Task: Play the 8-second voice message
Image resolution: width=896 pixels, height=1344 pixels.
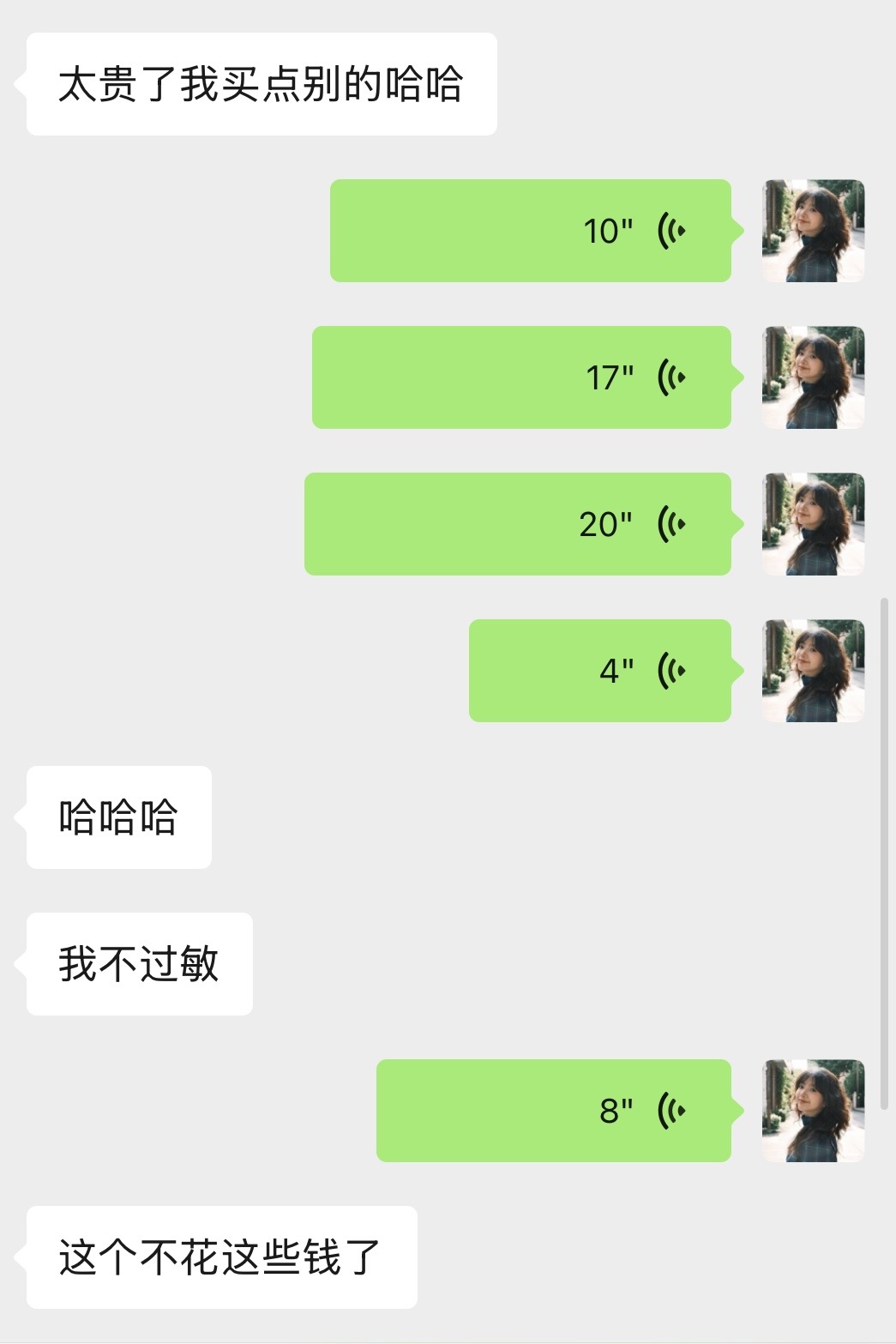Action: 553,1111
